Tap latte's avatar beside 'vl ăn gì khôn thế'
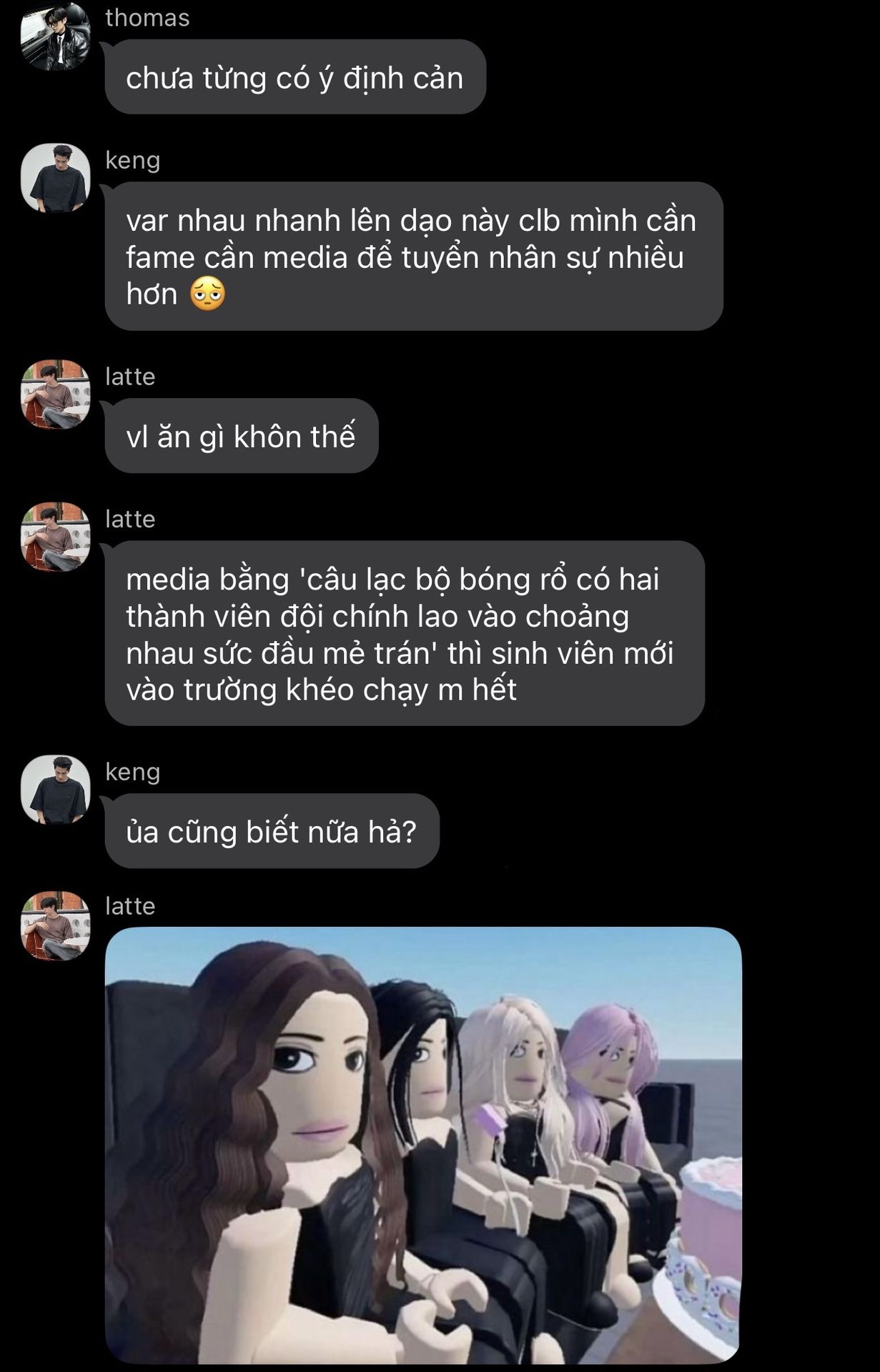Viewport: 880px width, 1372px height. (56, 394)
